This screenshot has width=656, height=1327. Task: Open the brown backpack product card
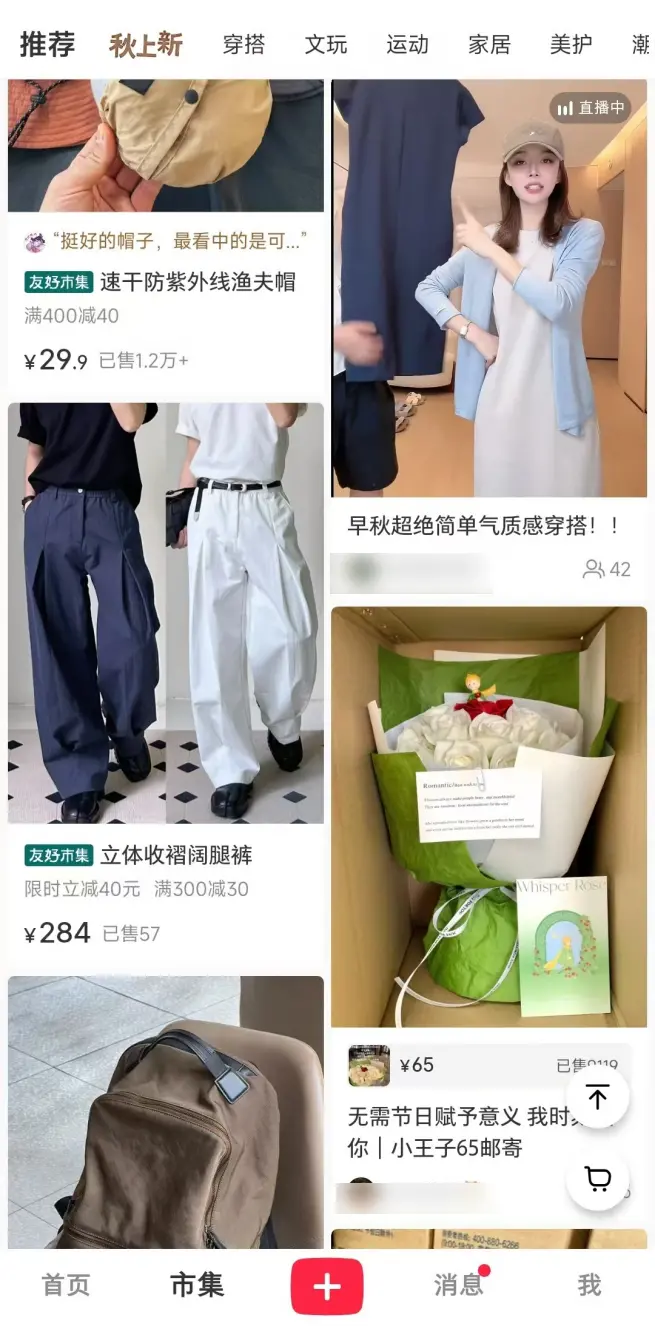pyautogui.click(x=166, y=1110)
